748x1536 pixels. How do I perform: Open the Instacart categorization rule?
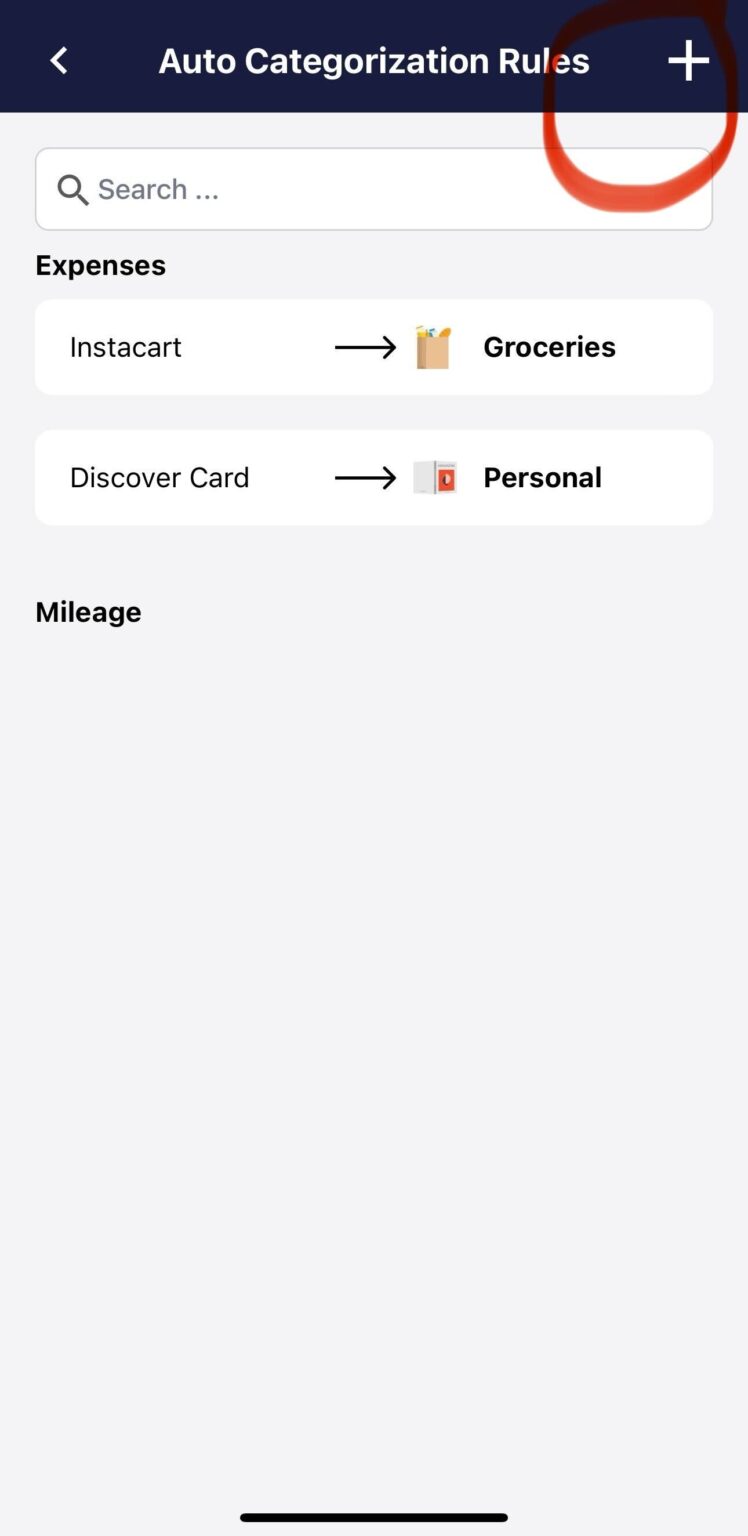pos(374,346)
